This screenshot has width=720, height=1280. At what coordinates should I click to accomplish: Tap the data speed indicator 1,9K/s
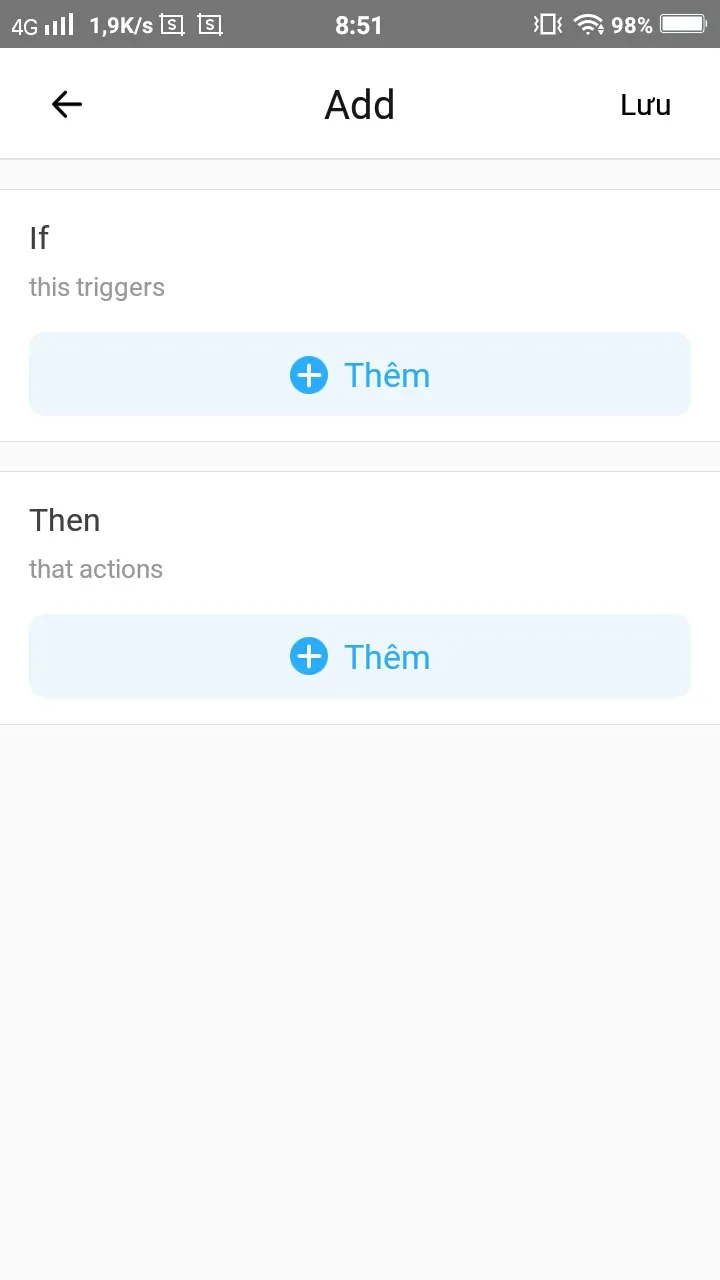pyautogui.click(x=120, y=25)
